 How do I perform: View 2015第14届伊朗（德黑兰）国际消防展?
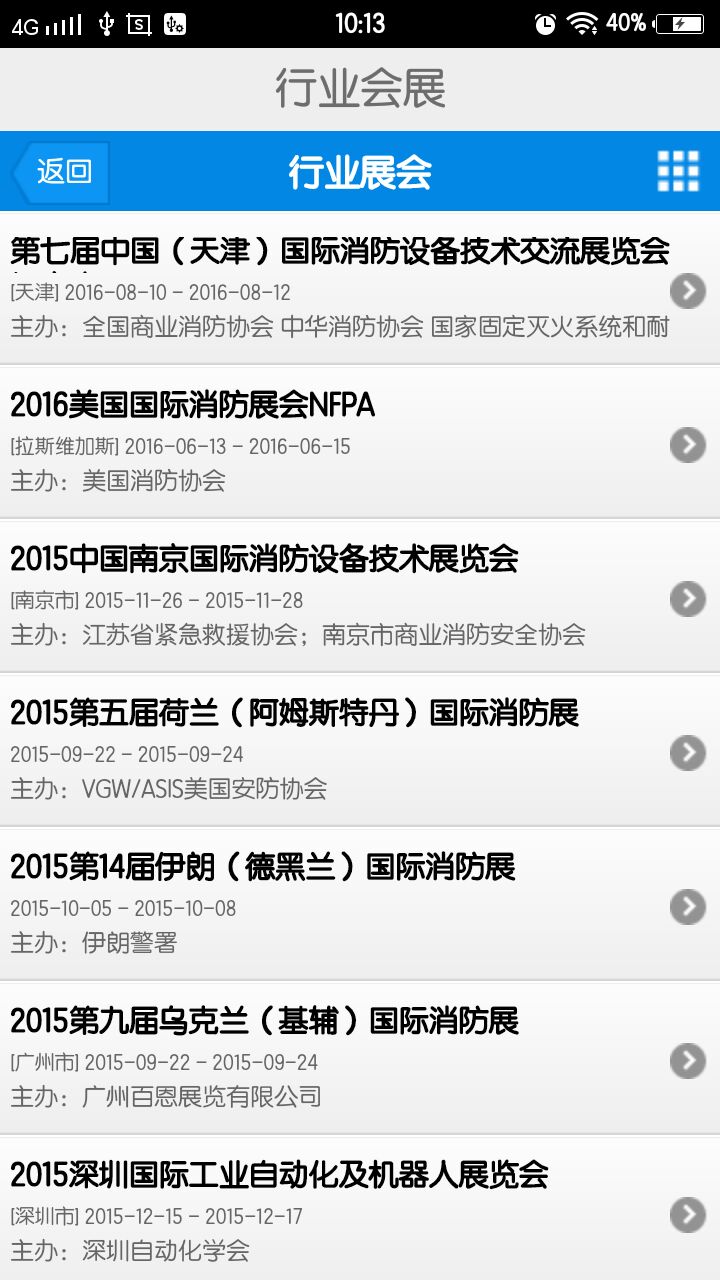[340, 904]
